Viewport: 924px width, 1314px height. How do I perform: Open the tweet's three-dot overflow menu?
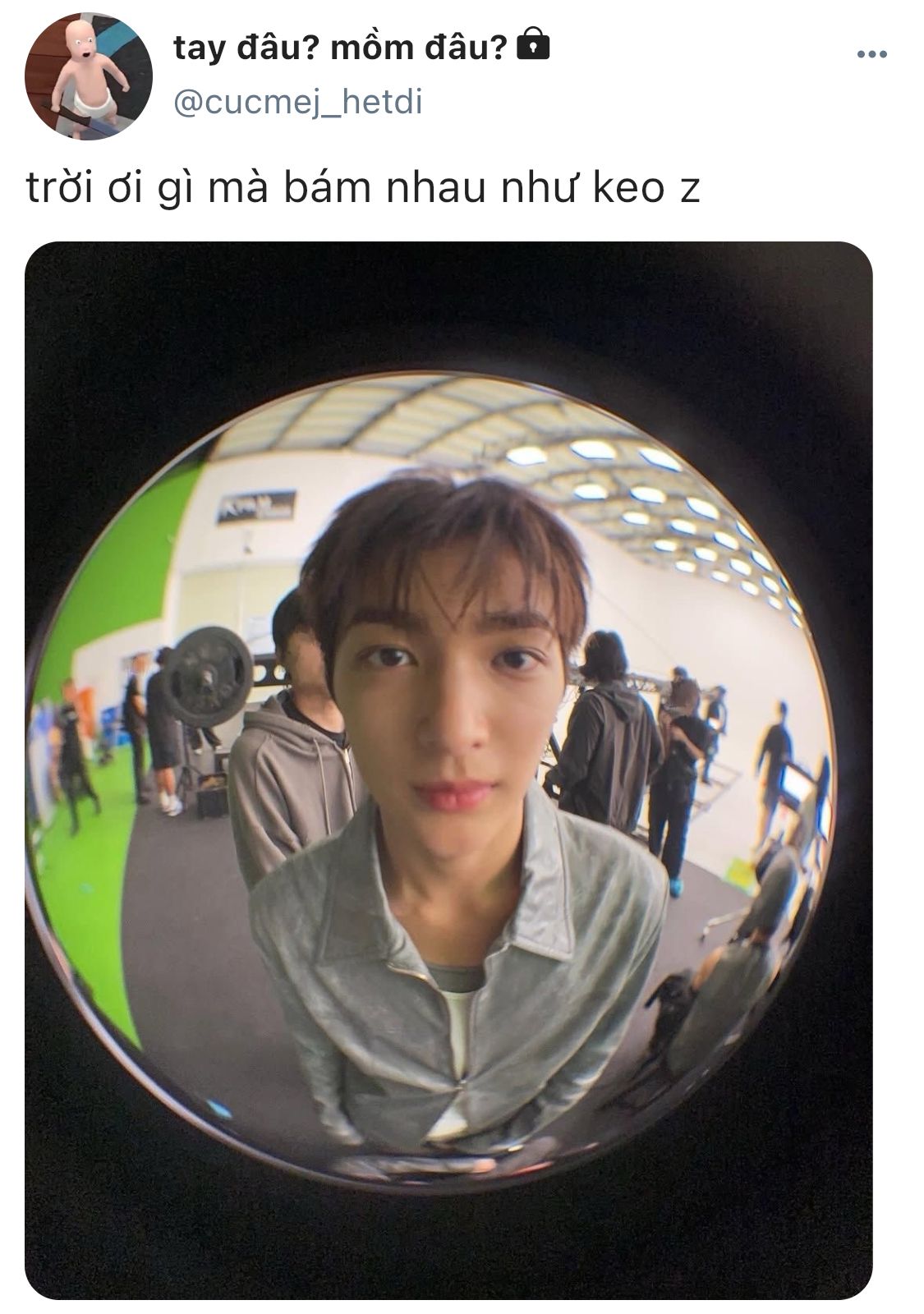[871, 55]
